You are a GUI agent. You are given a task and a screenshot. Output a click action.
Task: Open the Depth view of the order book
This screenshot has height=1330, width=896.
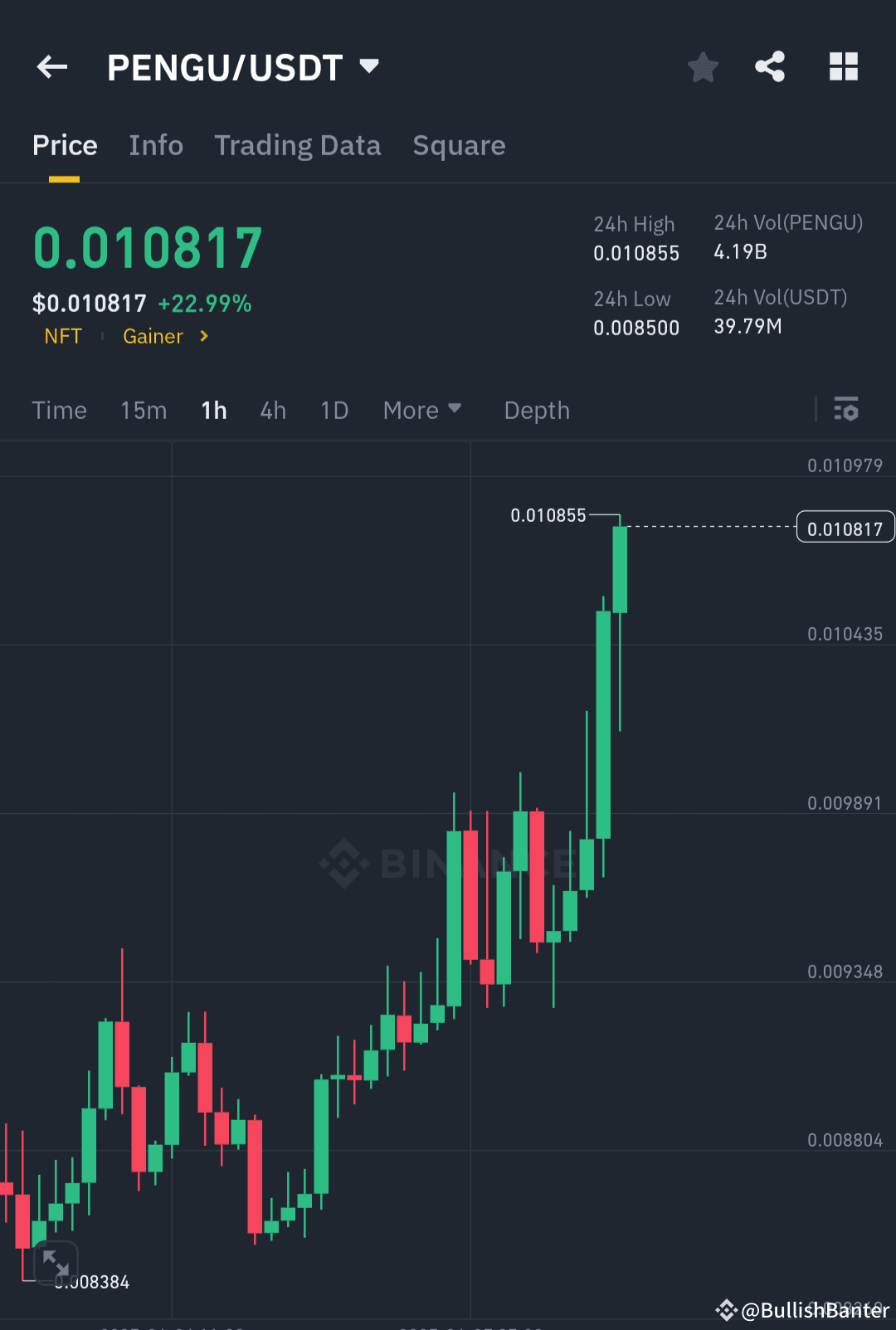coord(536,410)
